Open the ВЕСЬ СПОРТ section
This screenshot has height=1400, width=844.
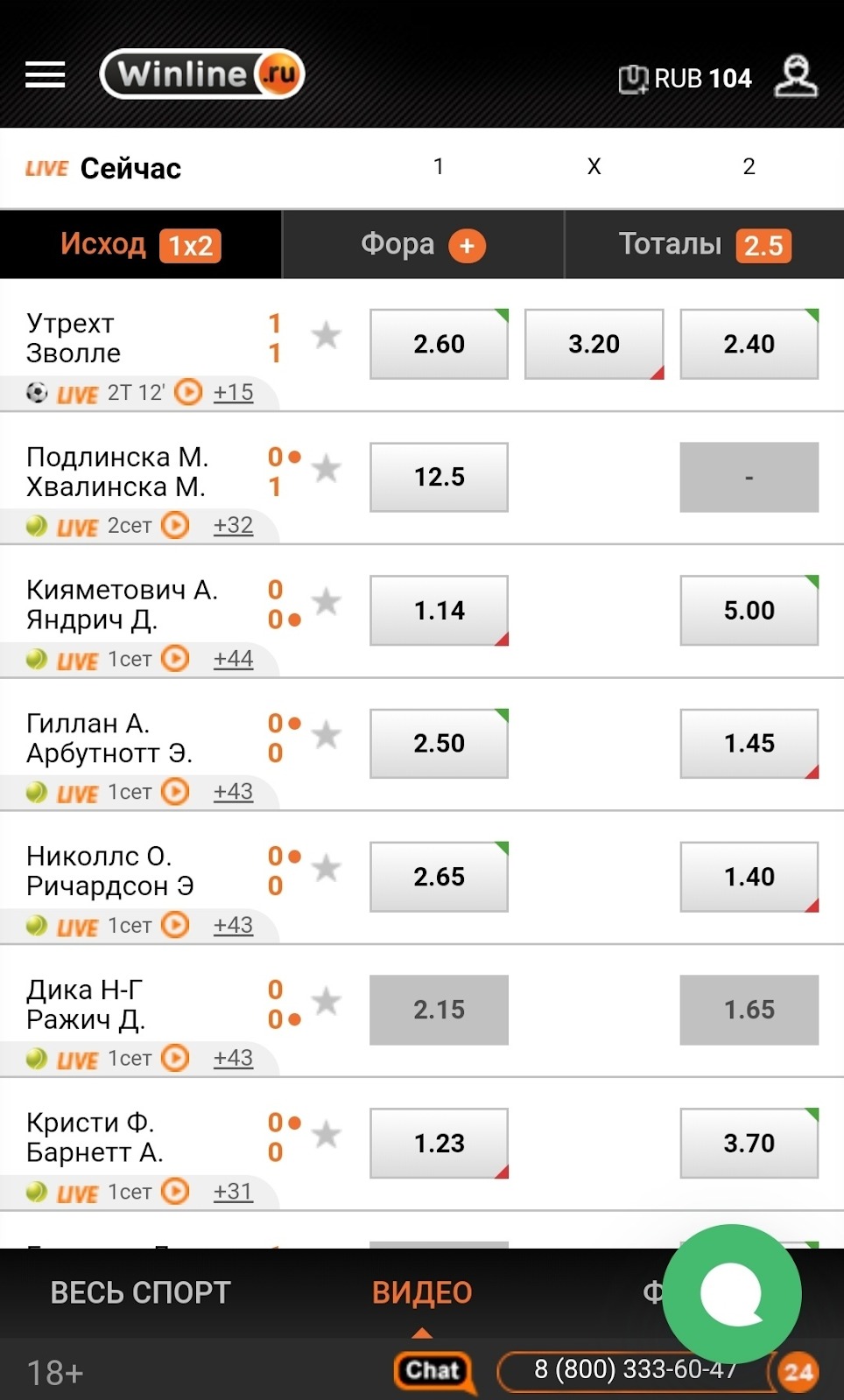click(x=141, y=1292)
